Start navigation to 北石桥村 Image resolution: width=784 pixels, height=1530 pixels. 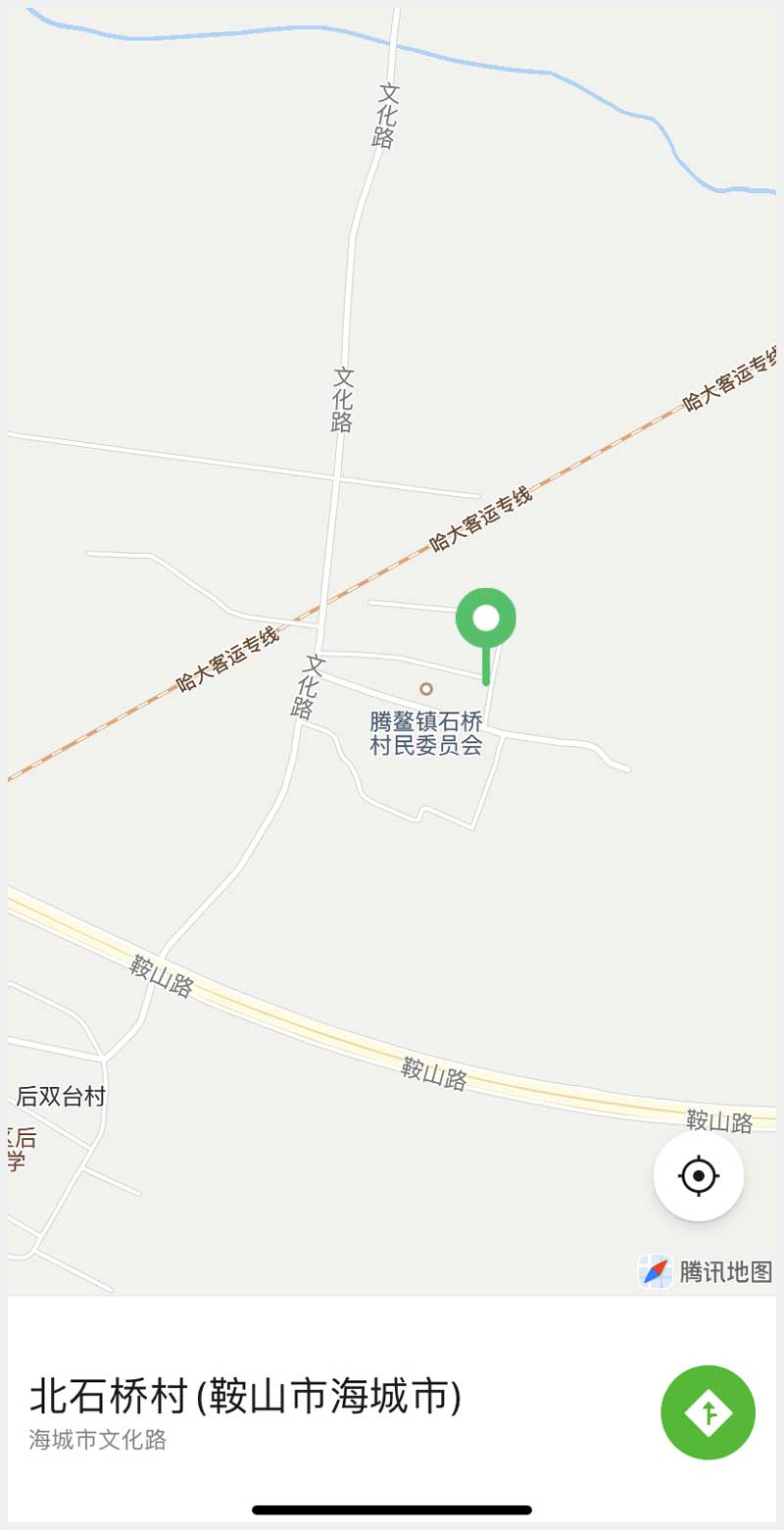coord(708,1412)
